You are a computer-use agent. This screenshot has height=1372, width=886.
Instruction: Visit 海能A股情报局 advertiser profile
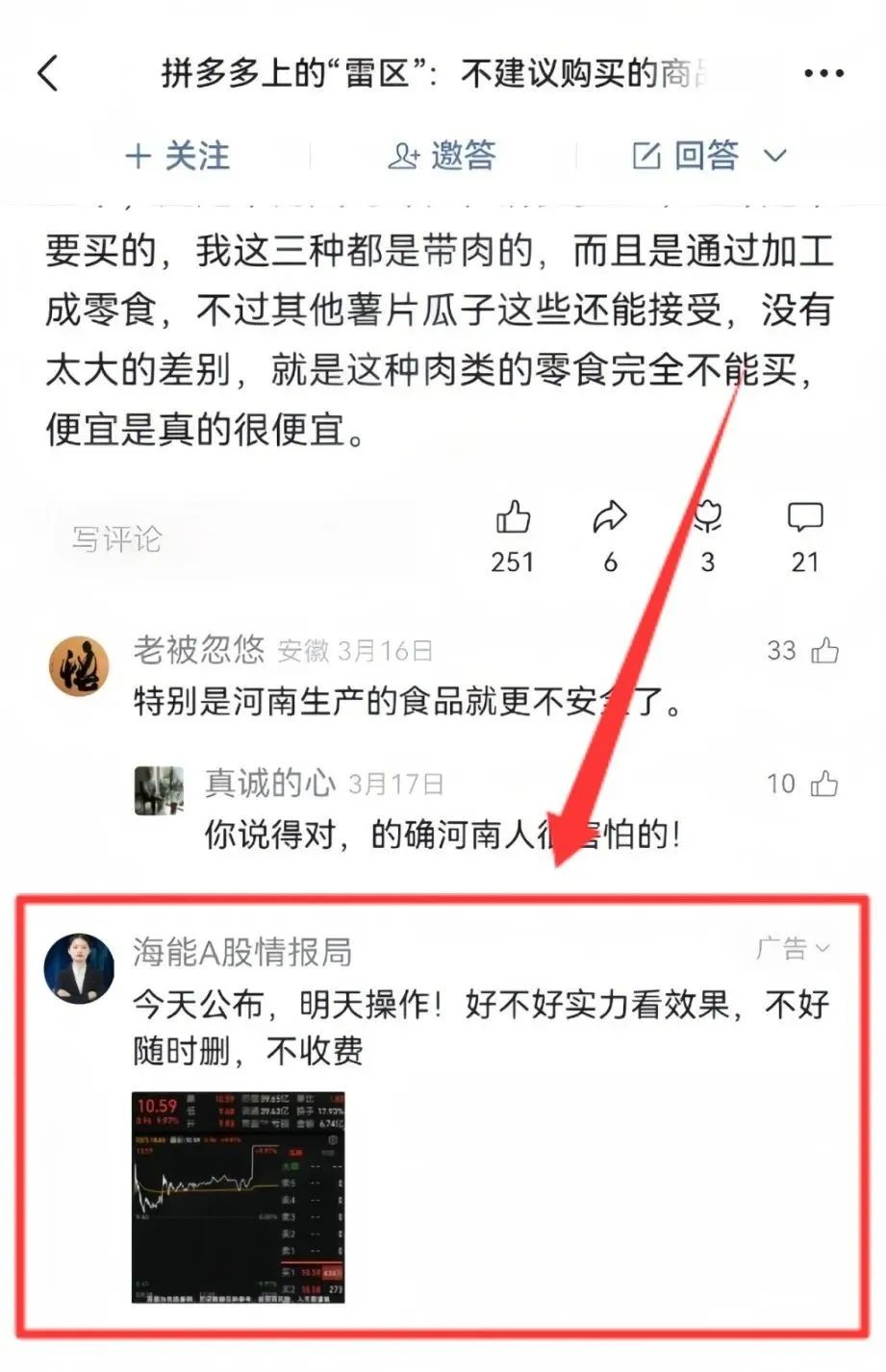[x=80, y=967]
